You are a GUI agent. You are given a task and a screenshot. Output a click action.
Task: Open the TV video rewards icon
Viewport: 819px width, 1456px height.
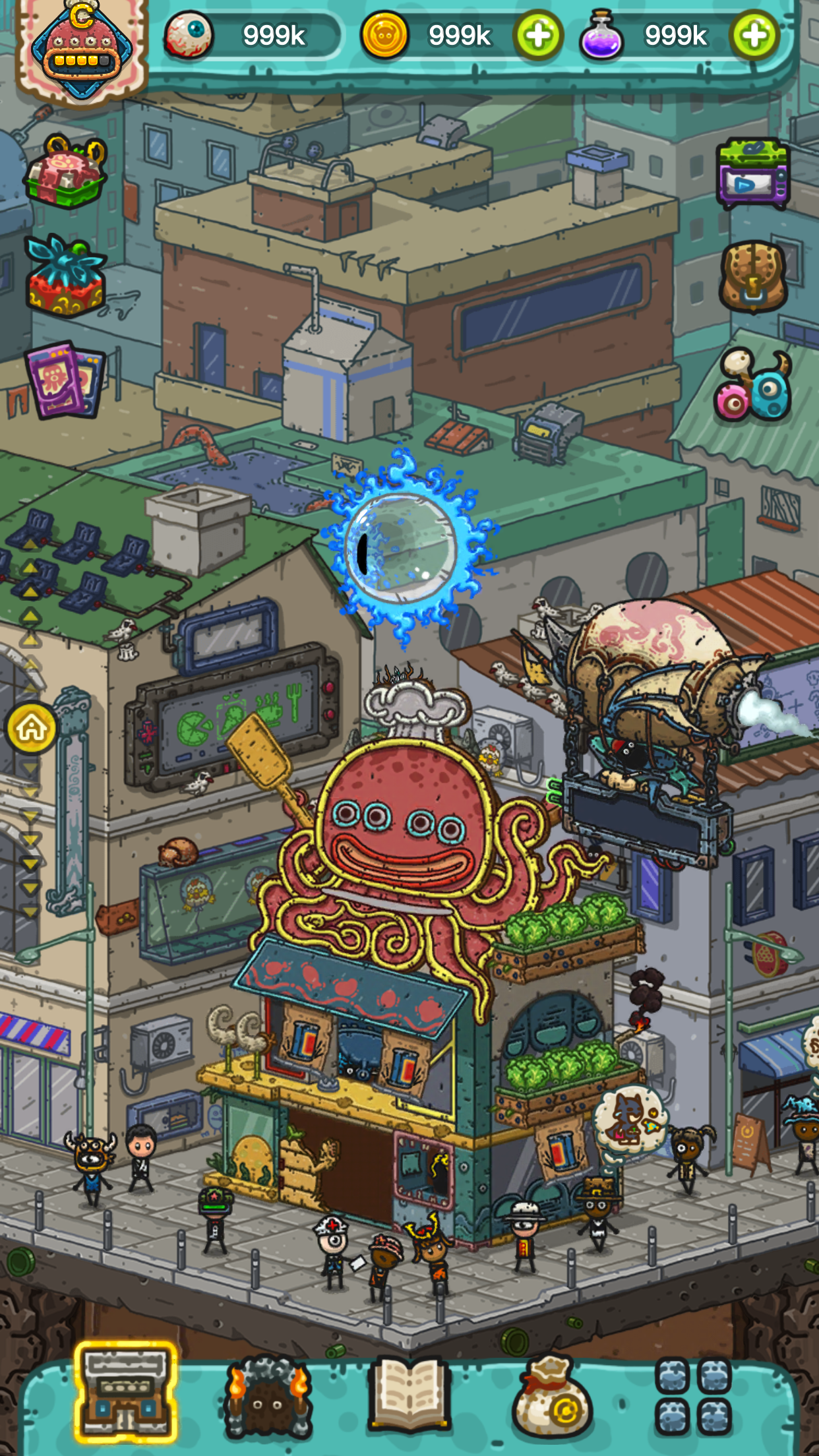pos(753,174)
